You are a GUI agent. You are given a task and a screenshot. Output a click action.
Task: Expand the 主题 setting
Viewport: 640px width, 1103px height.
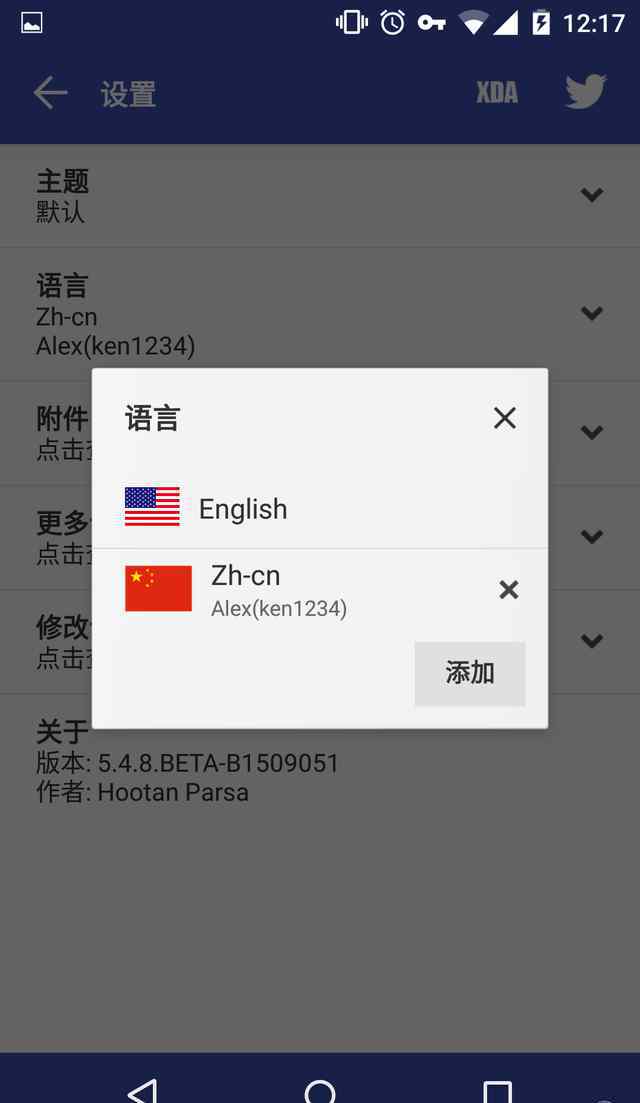tap(592, 194)
